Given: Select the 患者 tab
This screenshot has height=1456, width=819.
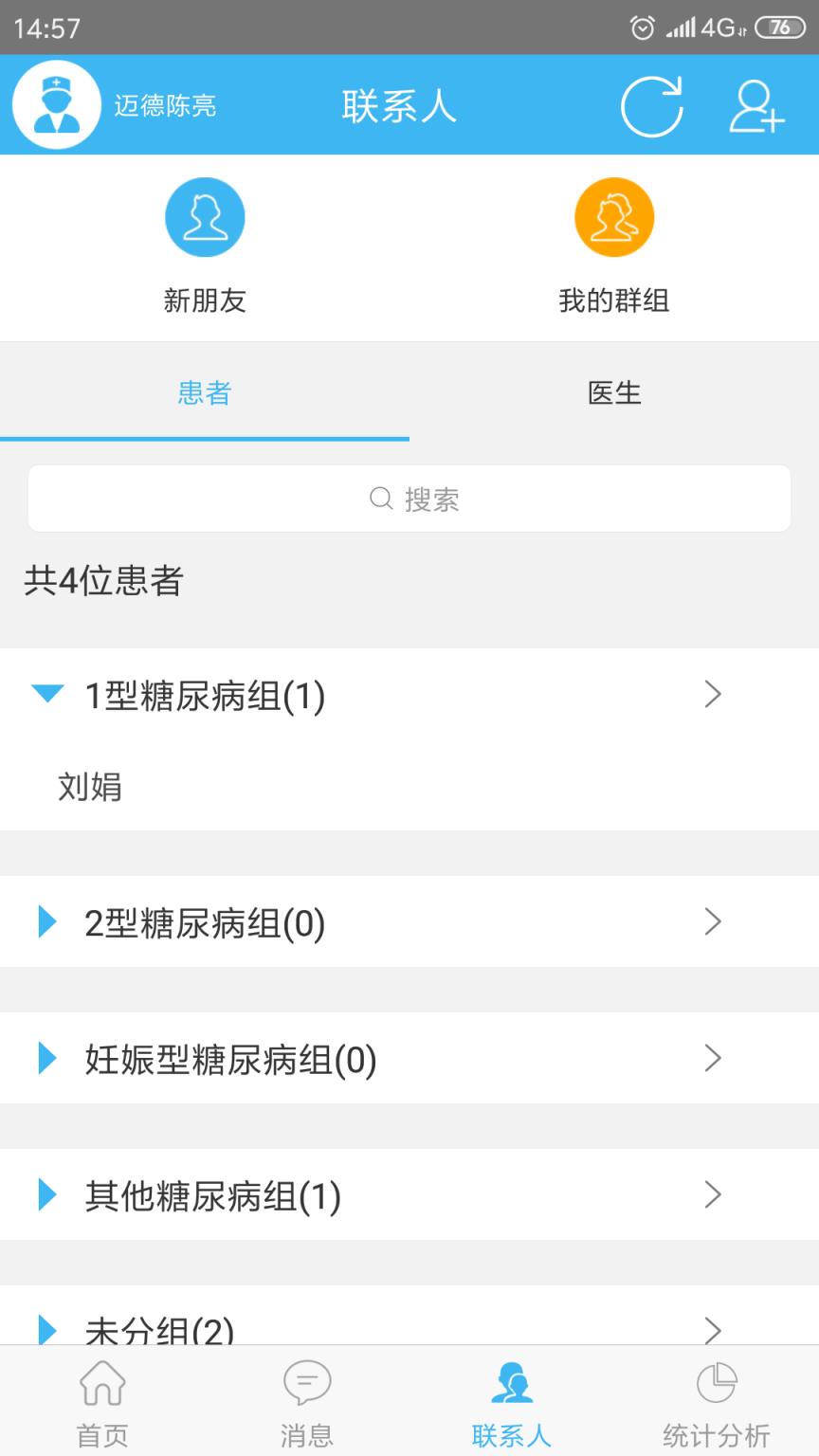Looking at the screenshot, I should pyautogui.click(x=205, y=392).
